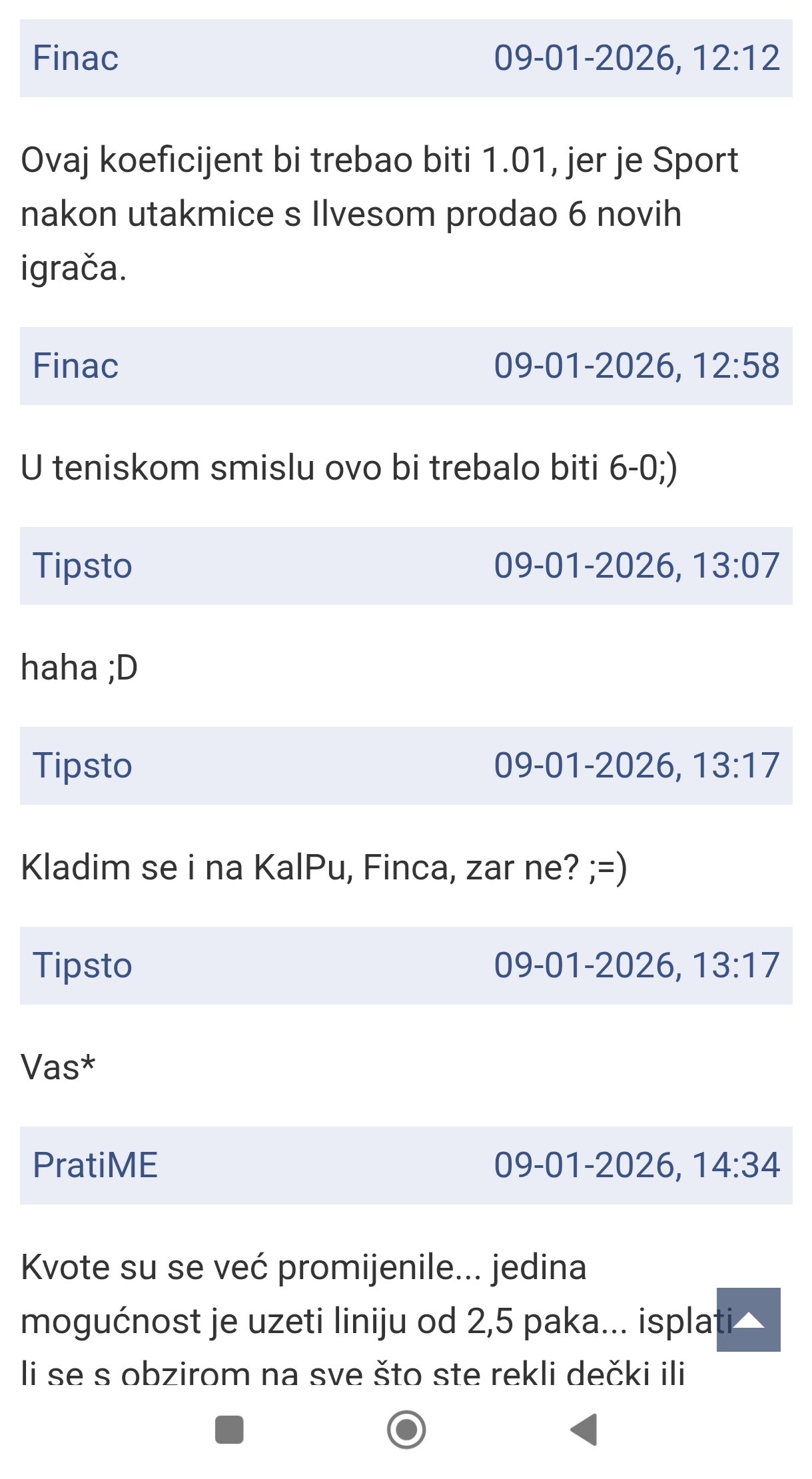Screen dimensions: 812x1479
Task: Tap the Tipsto username above the 'Vas*' comment
Action: [x=83, y=966]
